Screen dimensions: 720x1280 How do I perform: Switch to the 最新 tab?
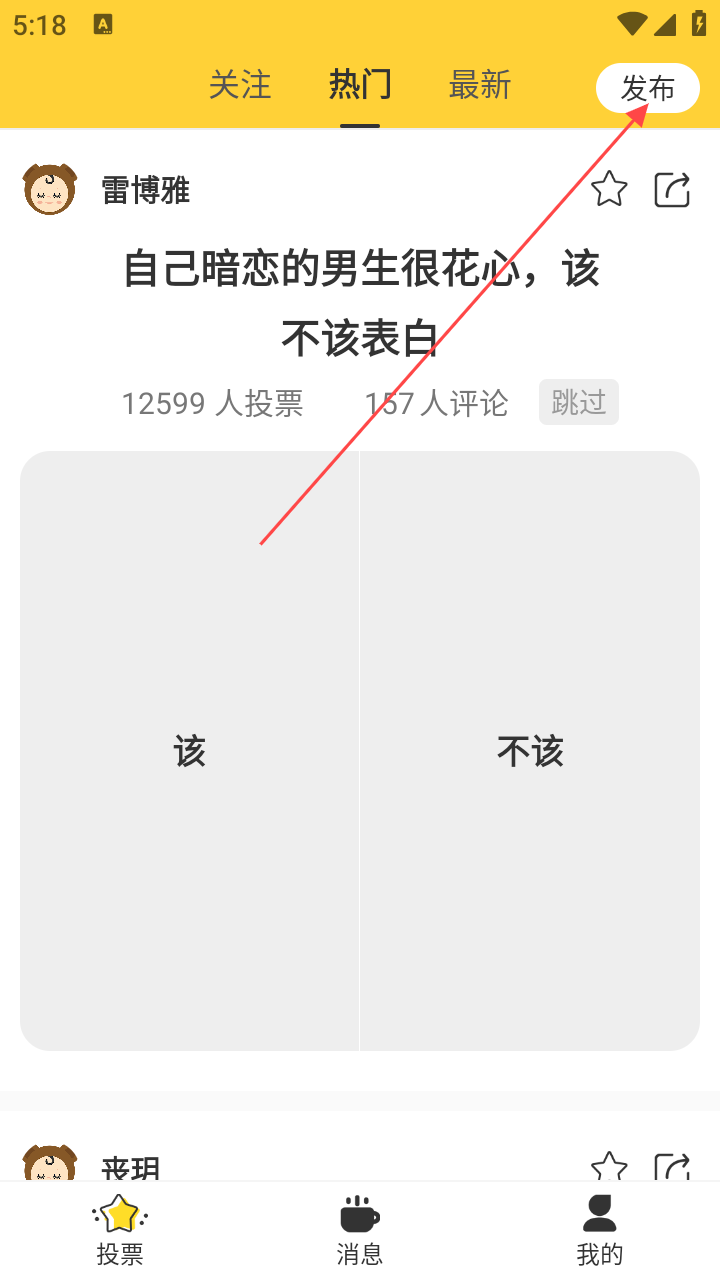click(x=480, y=86)
